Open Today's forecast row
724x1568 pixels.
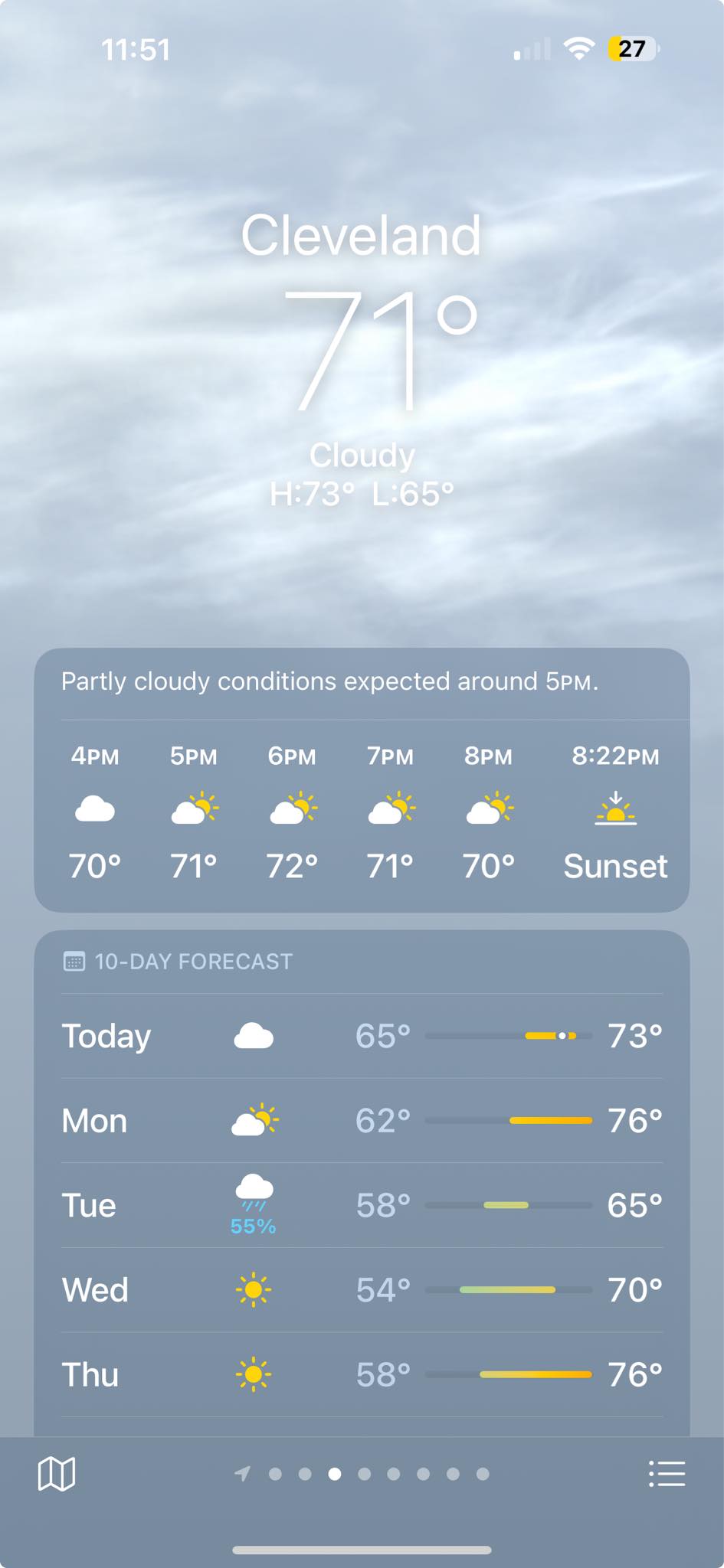pos(362,1036)
